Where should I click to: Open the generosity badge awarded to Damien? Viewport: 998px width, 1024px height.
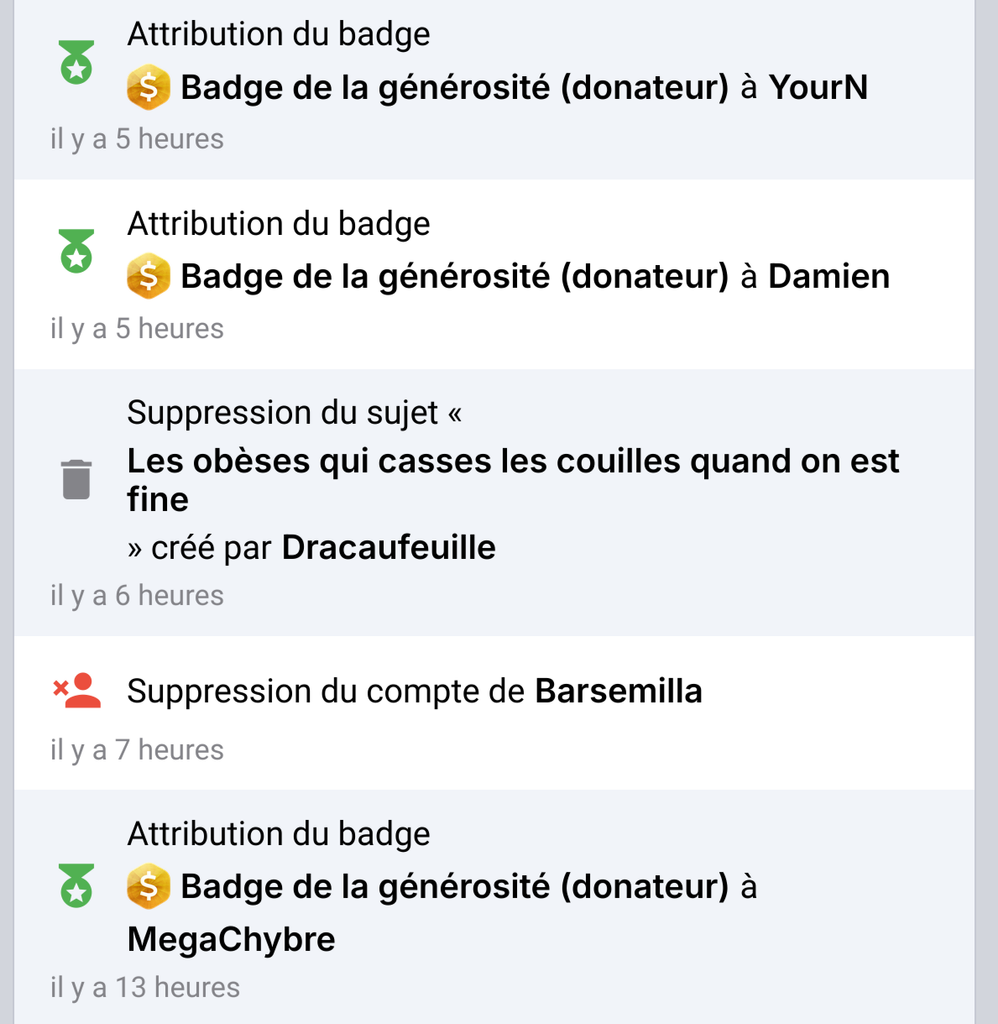[x=453, y=277]
